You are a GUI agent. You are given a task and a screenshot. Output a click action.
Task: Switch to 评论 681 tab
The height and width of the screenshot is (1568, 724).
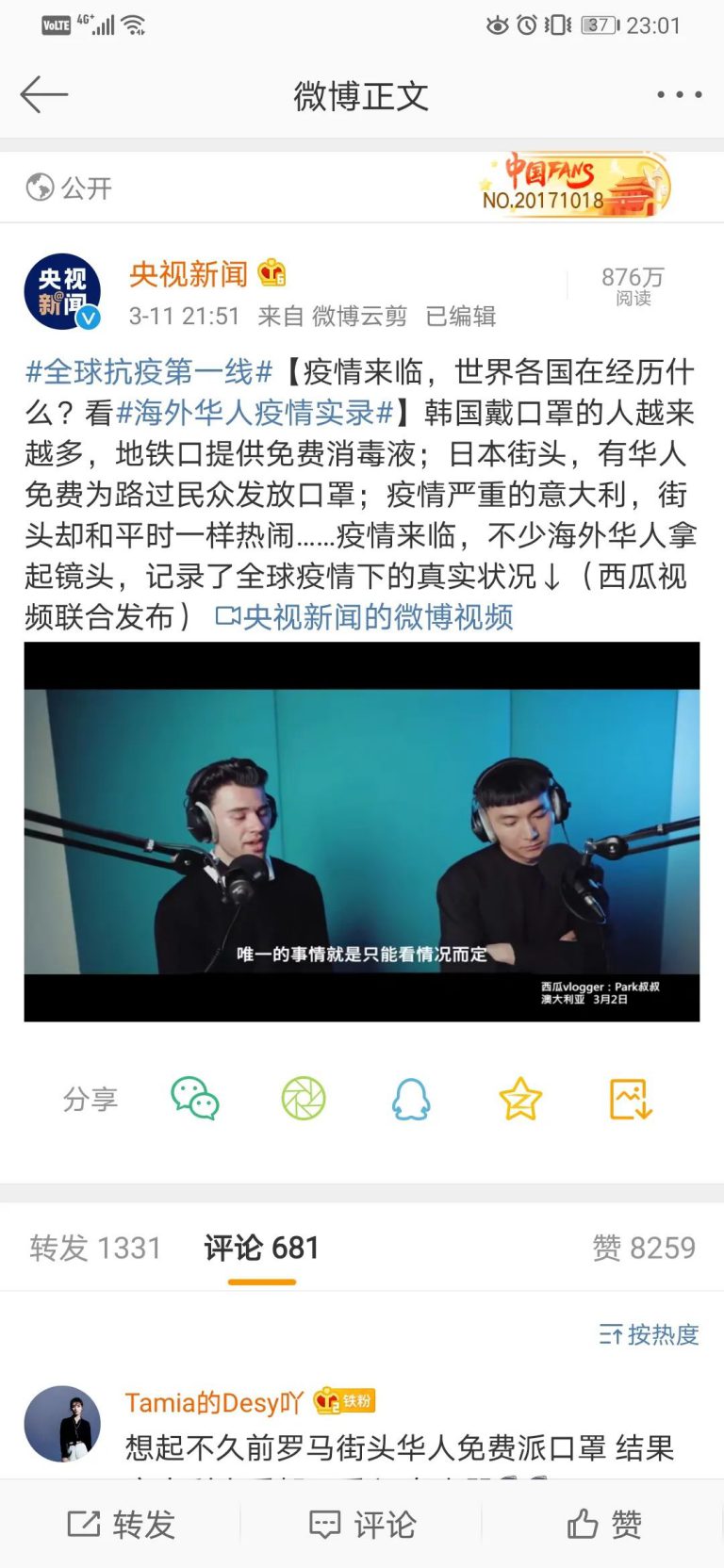point(262,1248)
